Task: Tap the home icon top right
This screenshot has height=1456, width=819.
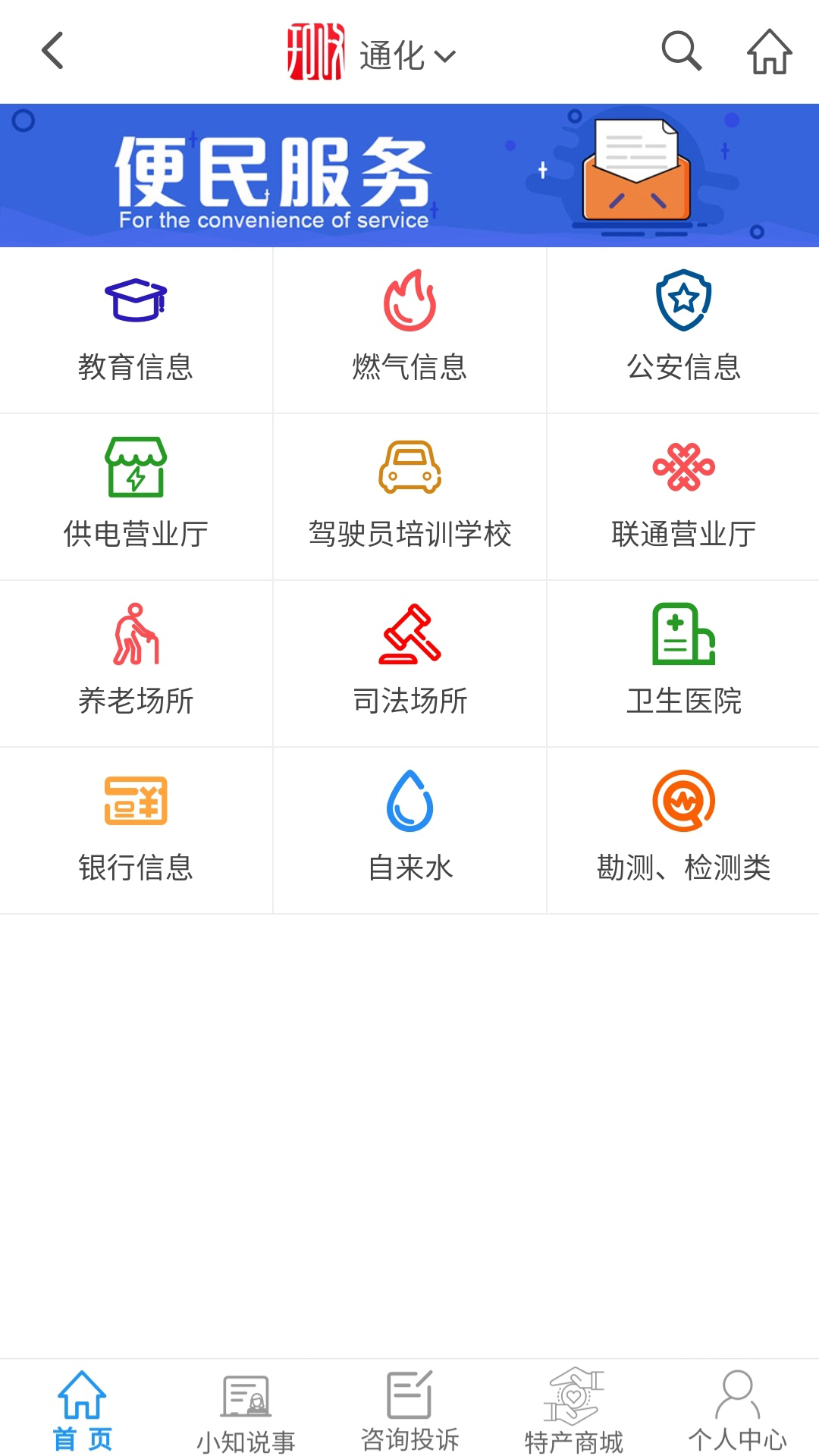Action: pos(768,52)
